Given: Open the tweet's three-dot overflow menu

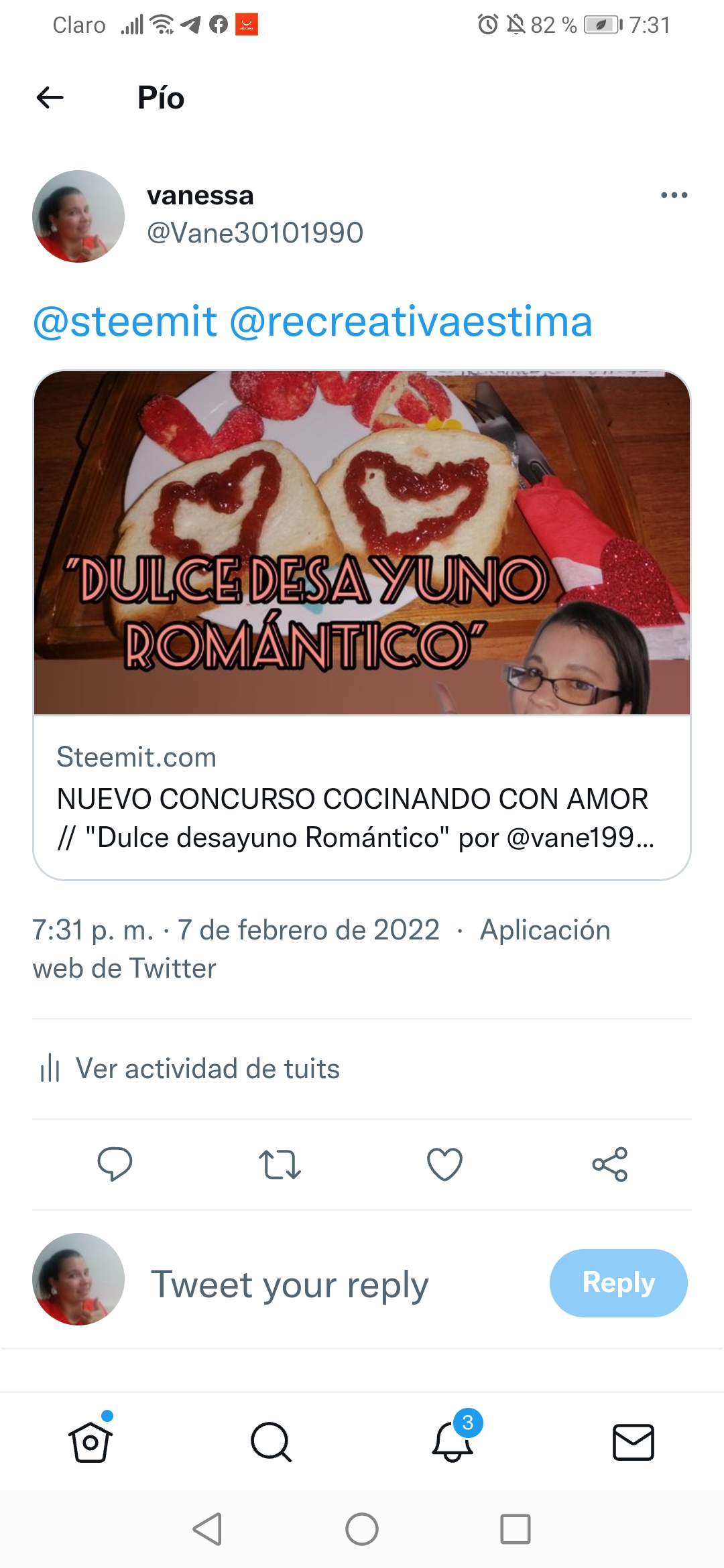Looking at the screenshot, I should tap(674, 195).
